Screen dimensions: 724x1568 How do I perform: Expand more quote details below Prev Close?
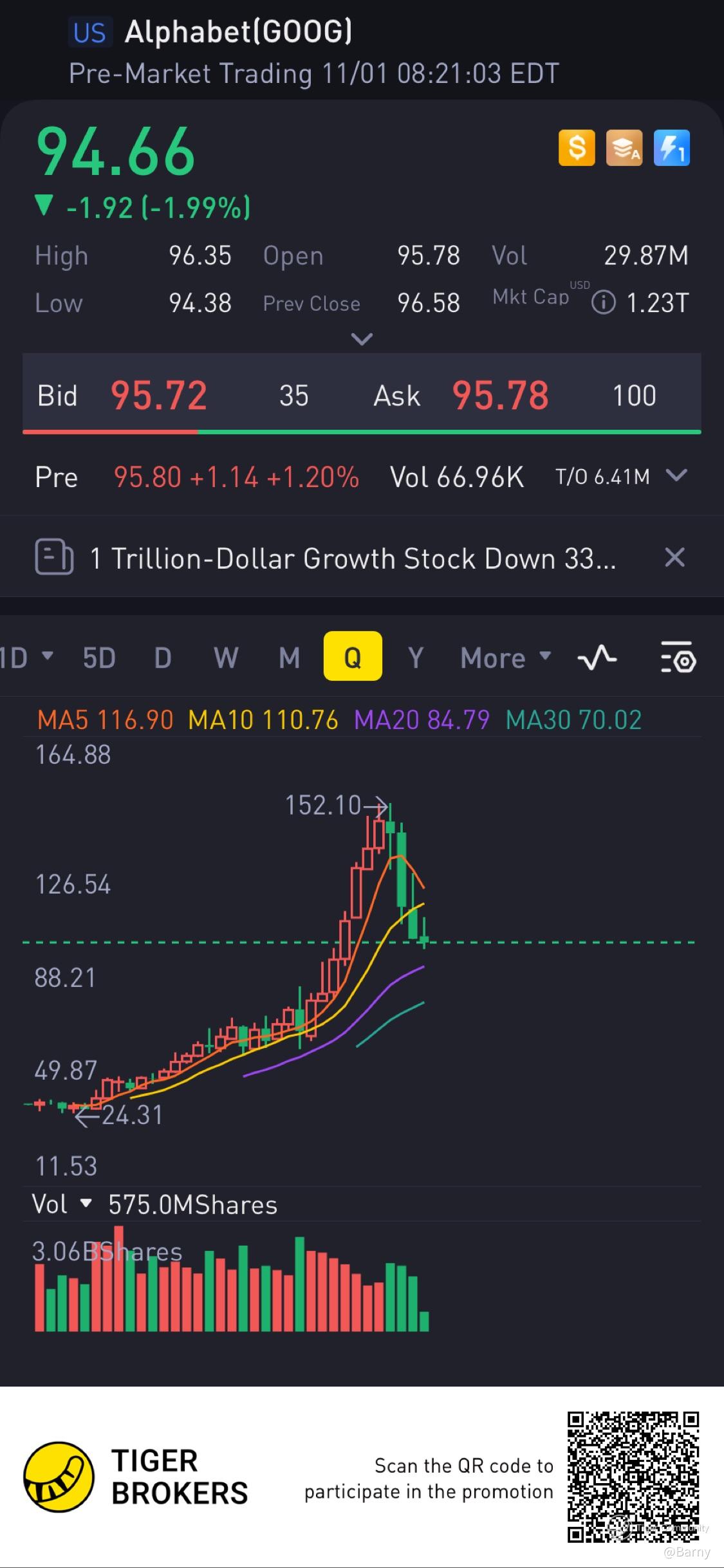pyautogui.click(x=362, y=339)
